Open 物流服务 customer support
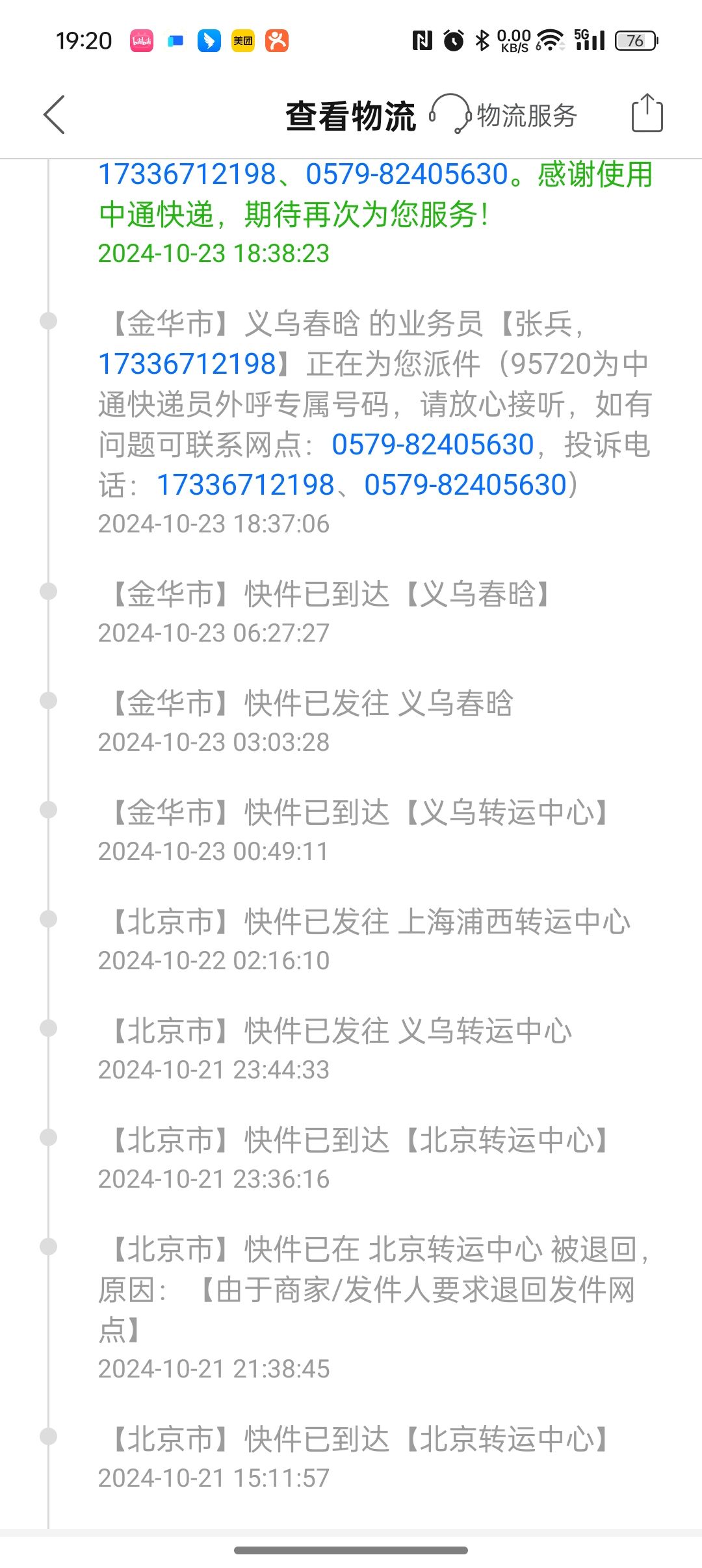This screenshot has width=702, height=1568. [x=504, y=115]
